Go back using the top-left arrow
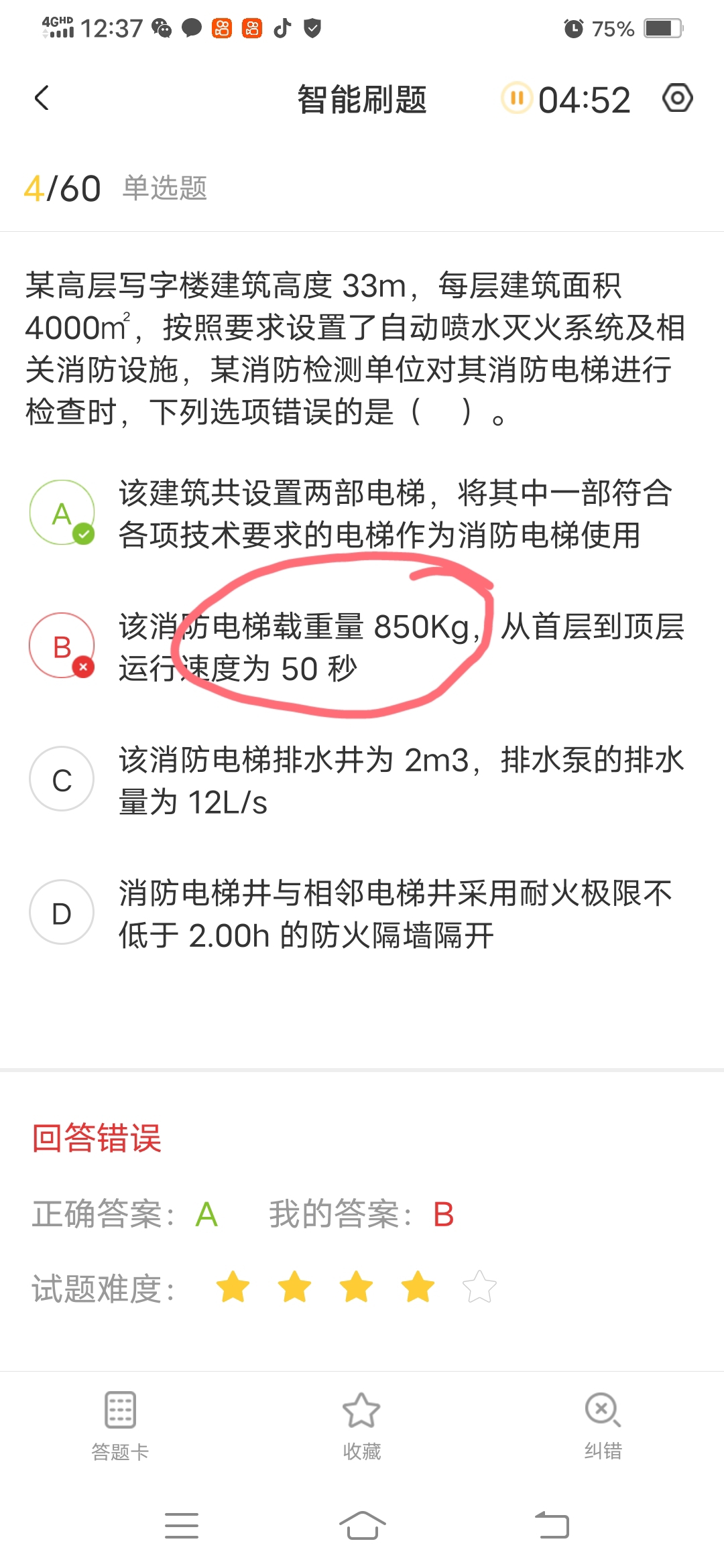This screenshot has height=1568, width=724. tap(42, 98)
